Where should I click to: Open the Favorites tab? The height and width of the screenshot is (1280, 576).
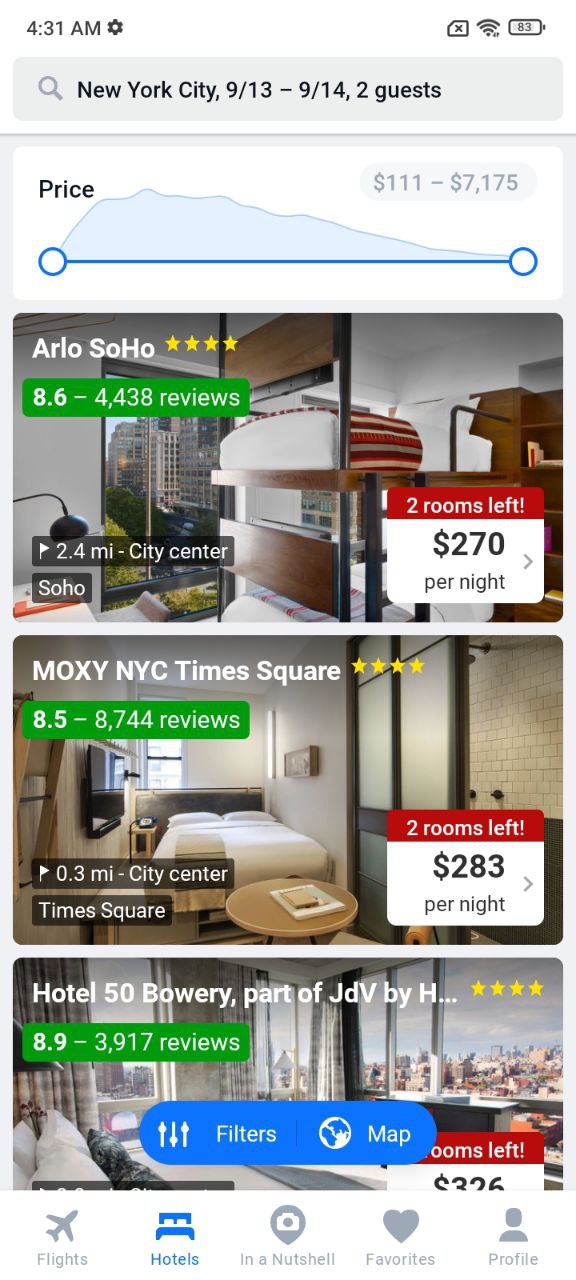pos(400,1236)
